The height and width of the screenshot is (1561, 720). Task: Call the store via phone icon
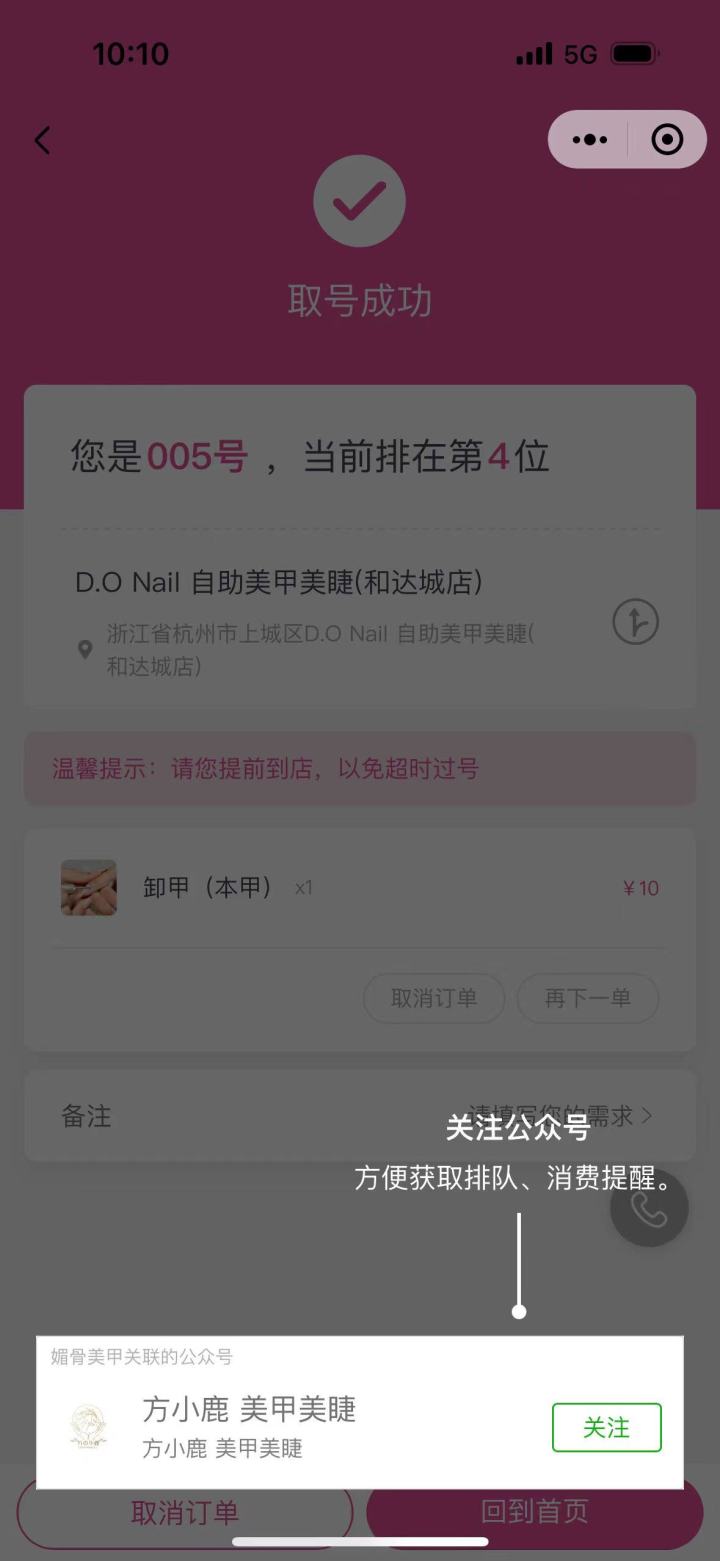point(649,1209)
